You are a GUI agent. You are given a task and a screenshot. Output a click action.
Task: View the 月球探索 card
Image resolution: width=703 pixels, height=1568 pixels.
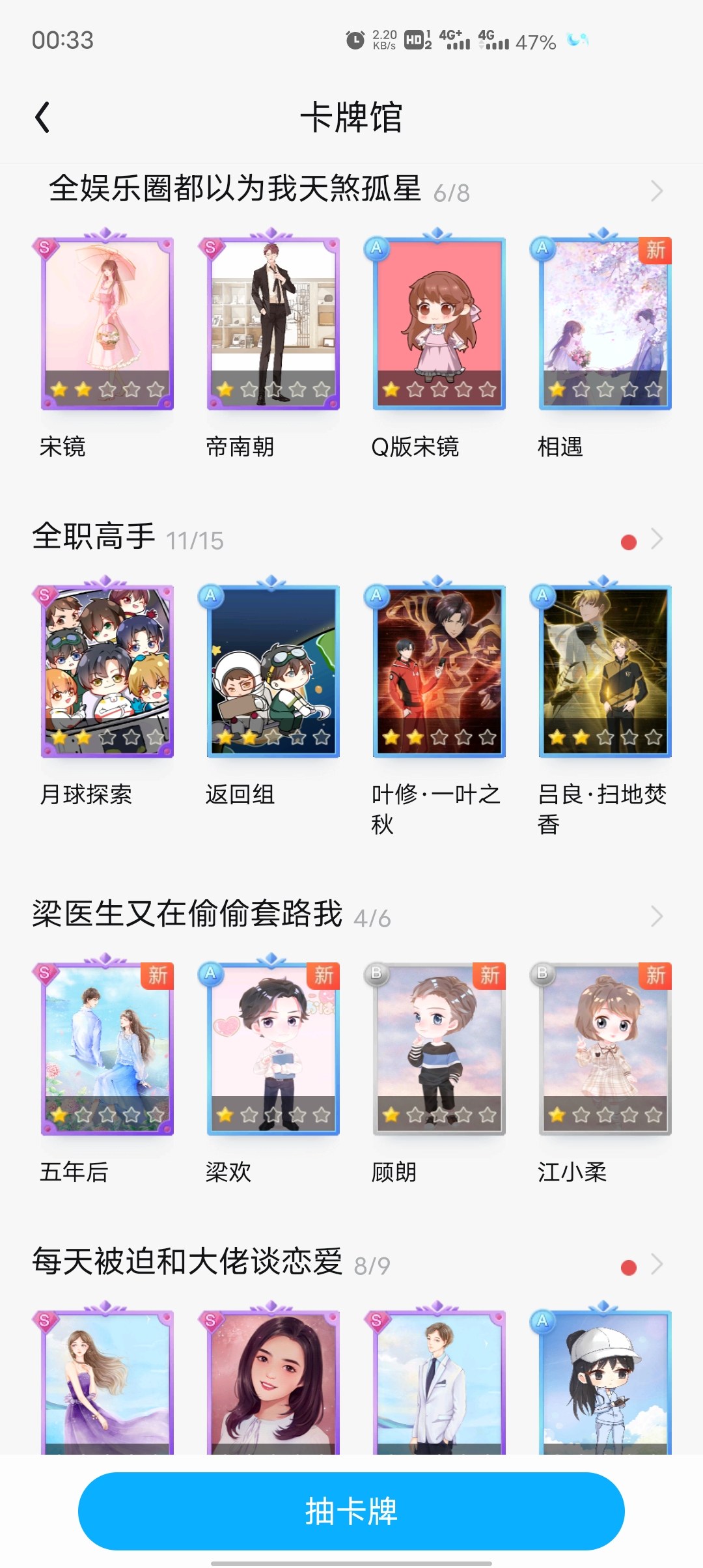pos(107,671)
